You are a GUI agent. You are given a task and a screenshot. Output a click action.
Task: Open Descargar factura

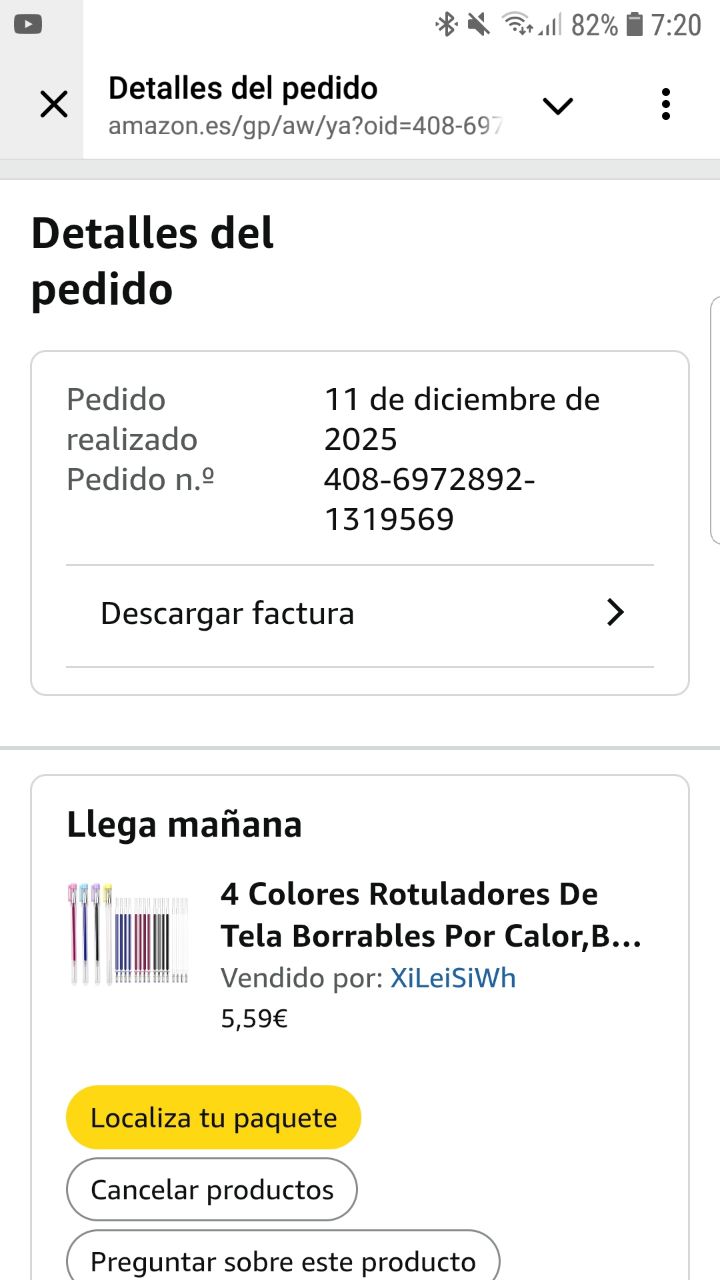click(x=360, y=613)
